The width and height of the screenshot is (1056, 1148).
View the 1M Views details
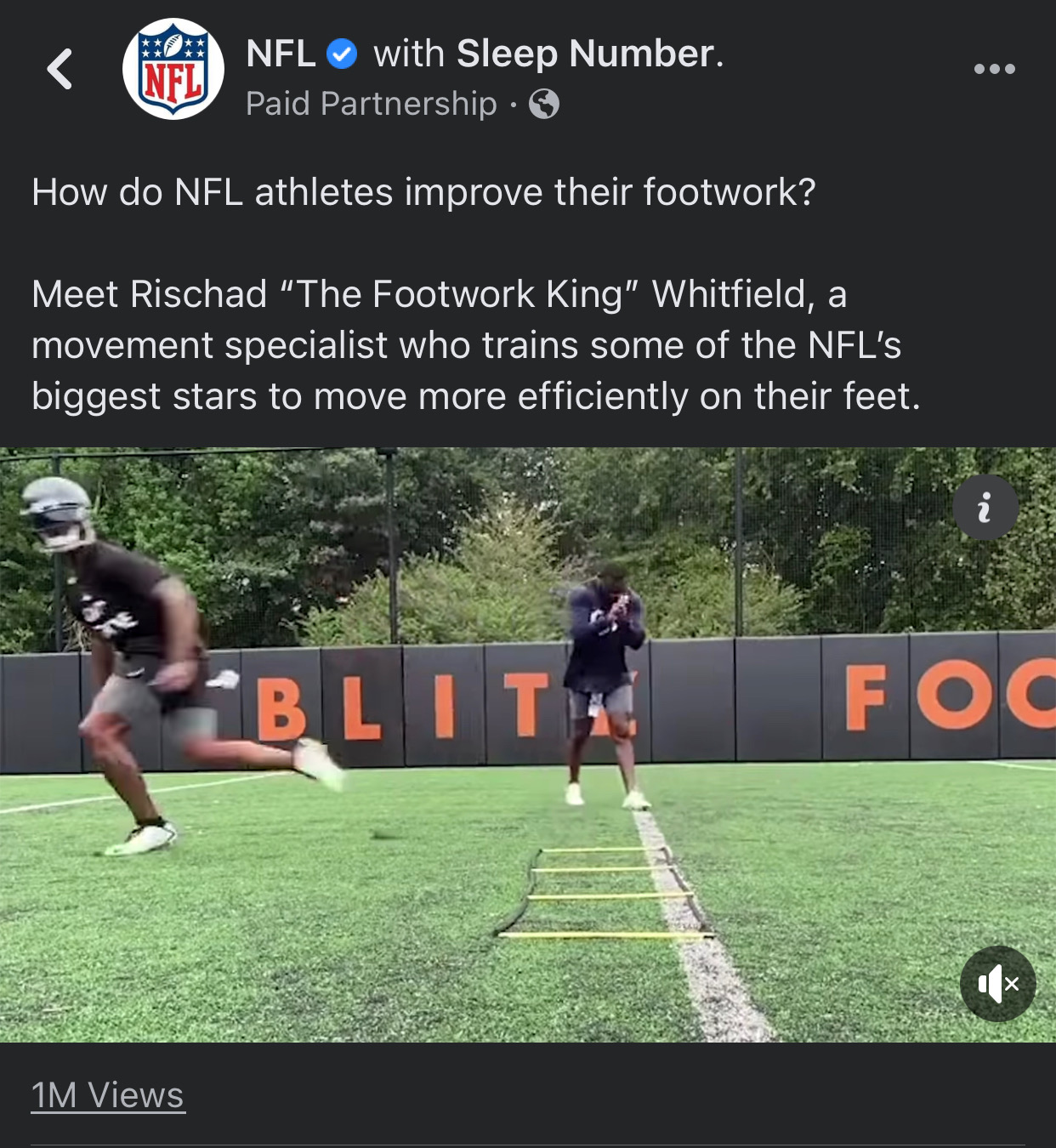[x=108, y=1095]
